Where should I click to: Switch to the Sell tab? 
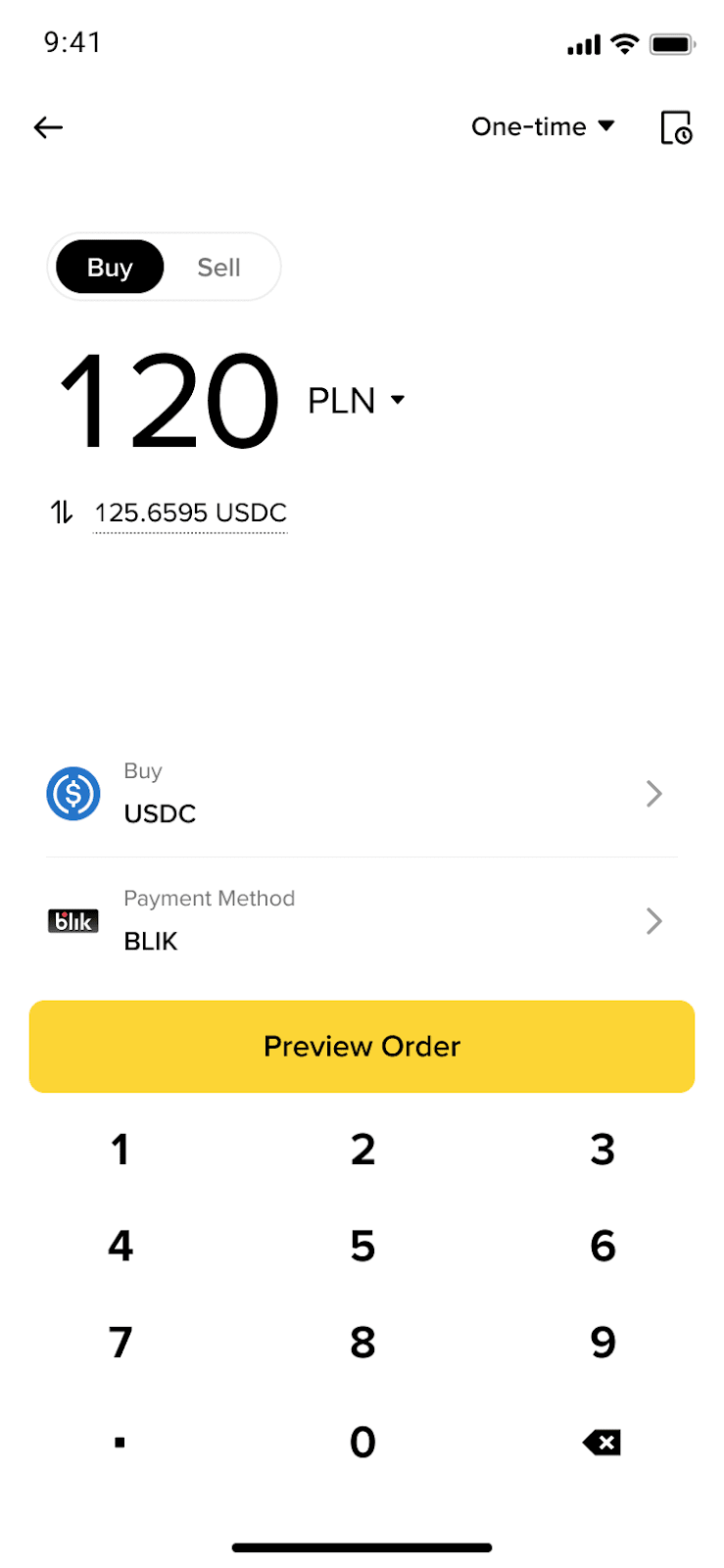218,268
